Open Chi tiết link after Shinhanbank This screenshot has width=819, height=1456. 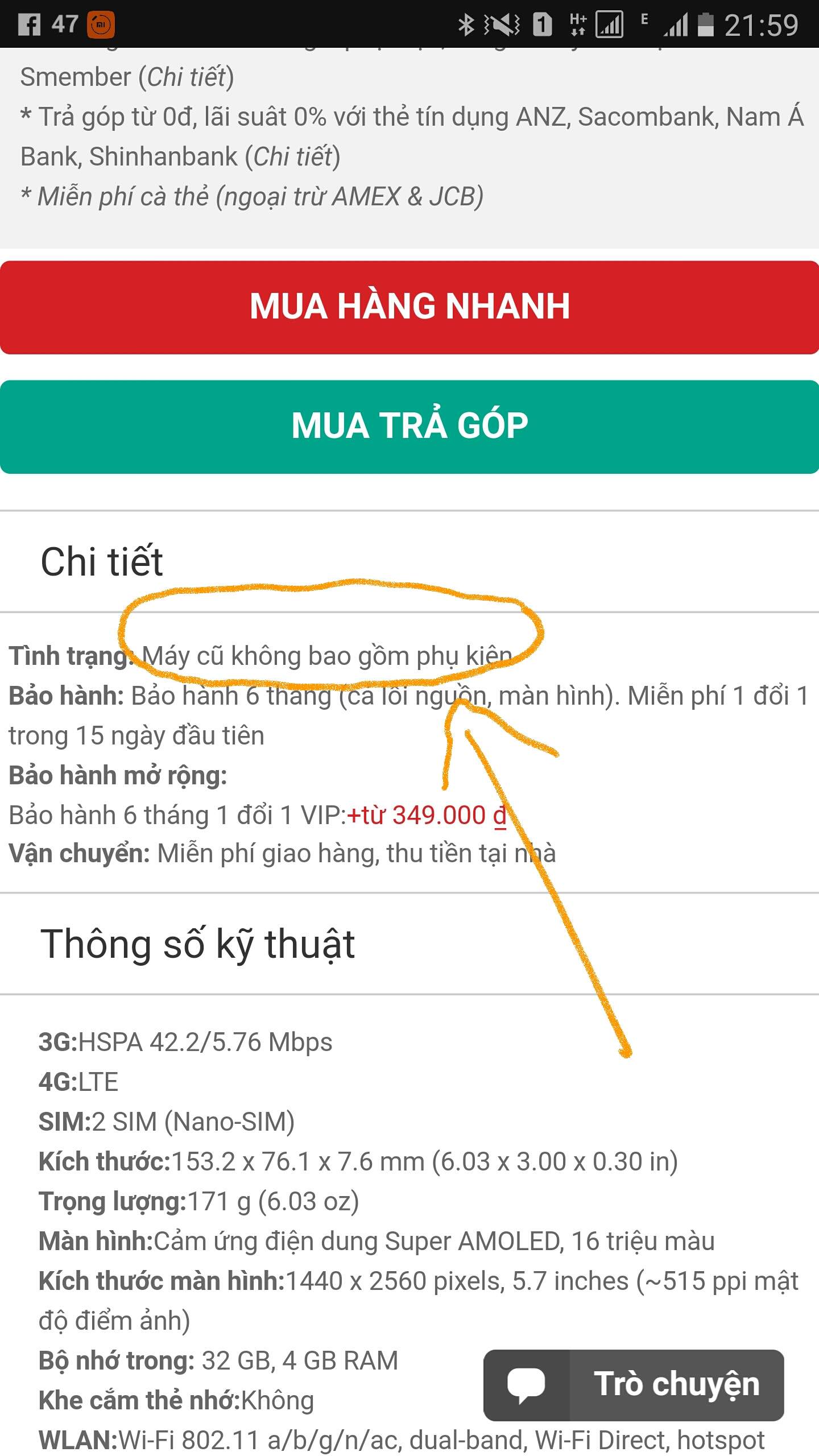(x=292, y=157)
